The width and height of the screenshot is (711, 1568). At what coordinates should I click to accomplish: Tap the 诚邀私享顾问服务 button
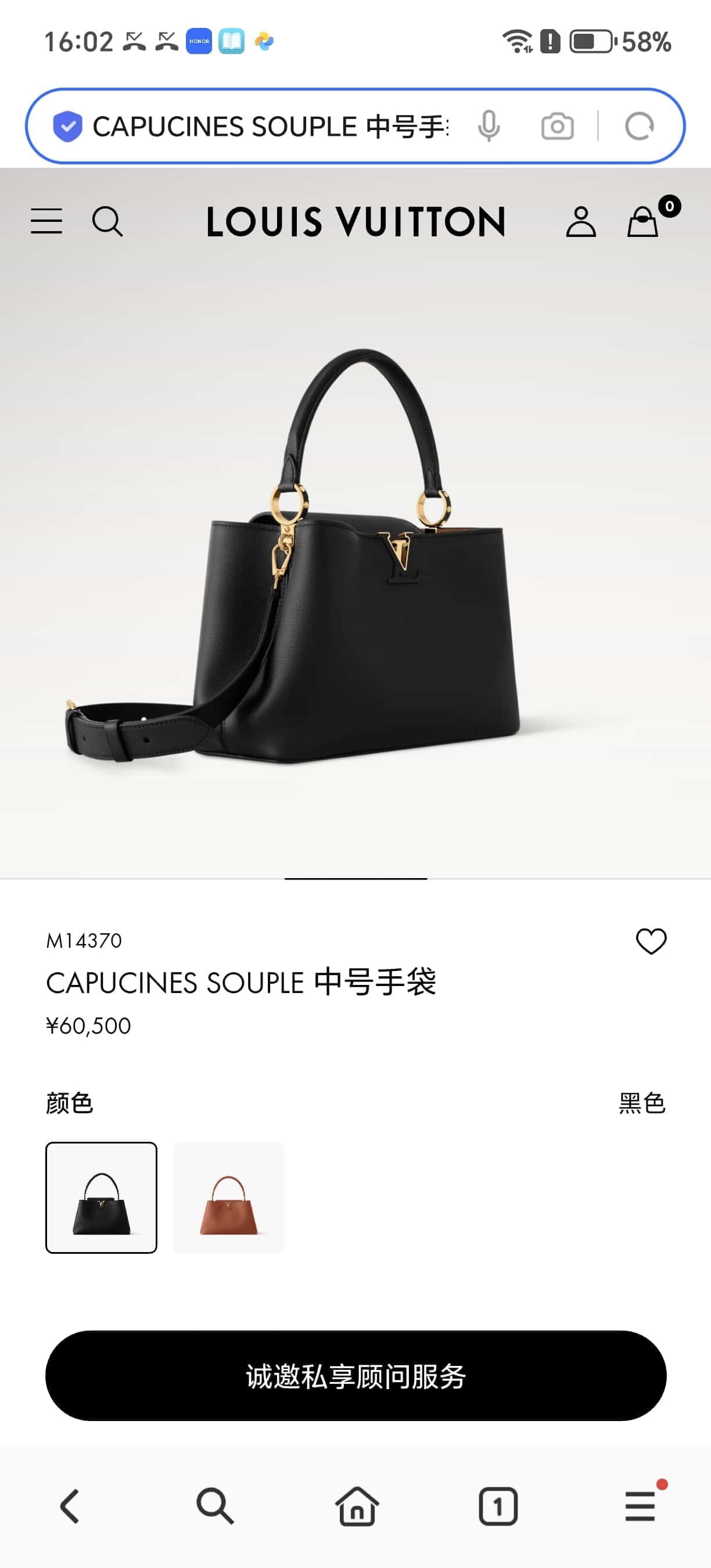point(355,1376)
